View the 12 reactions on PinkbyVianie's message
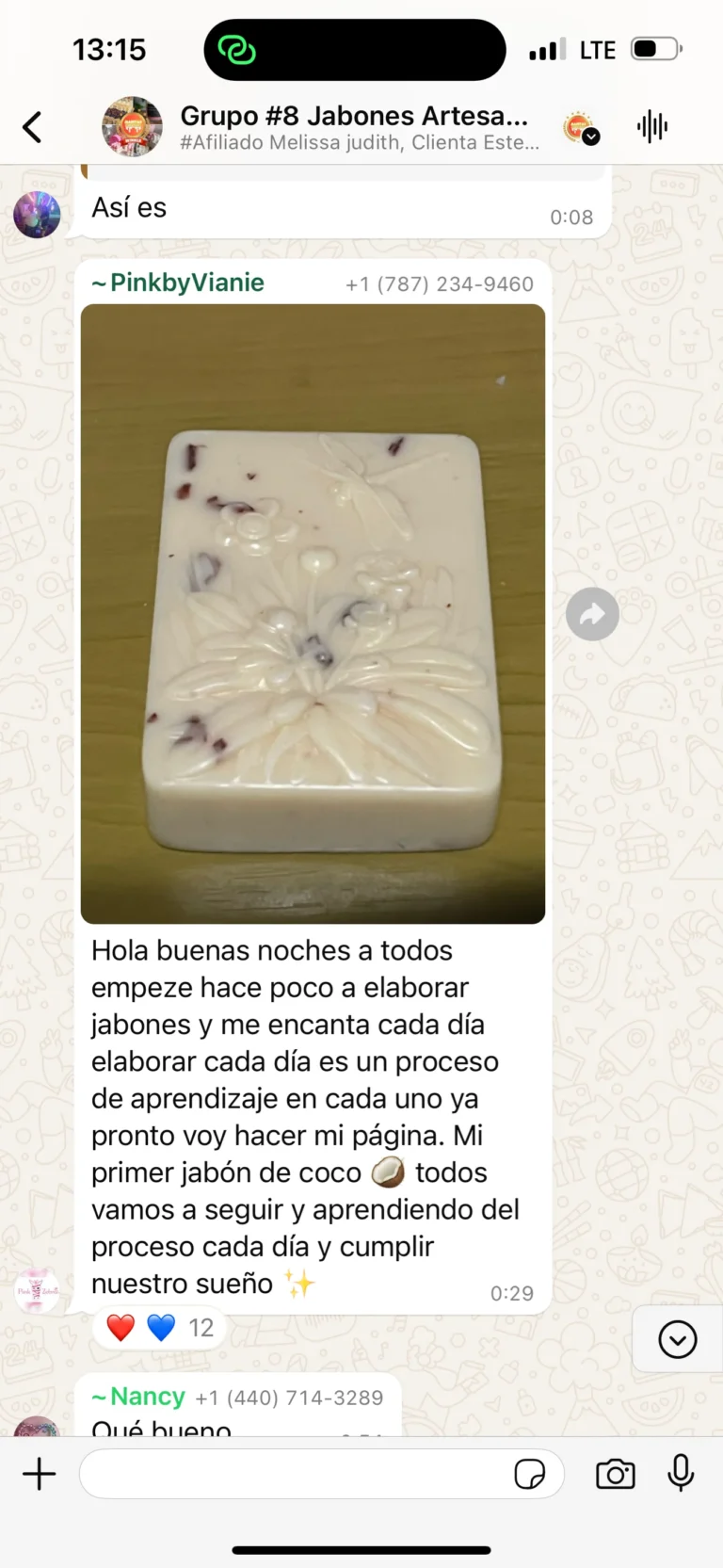 pyautogui.click(x=160, y=1328)
